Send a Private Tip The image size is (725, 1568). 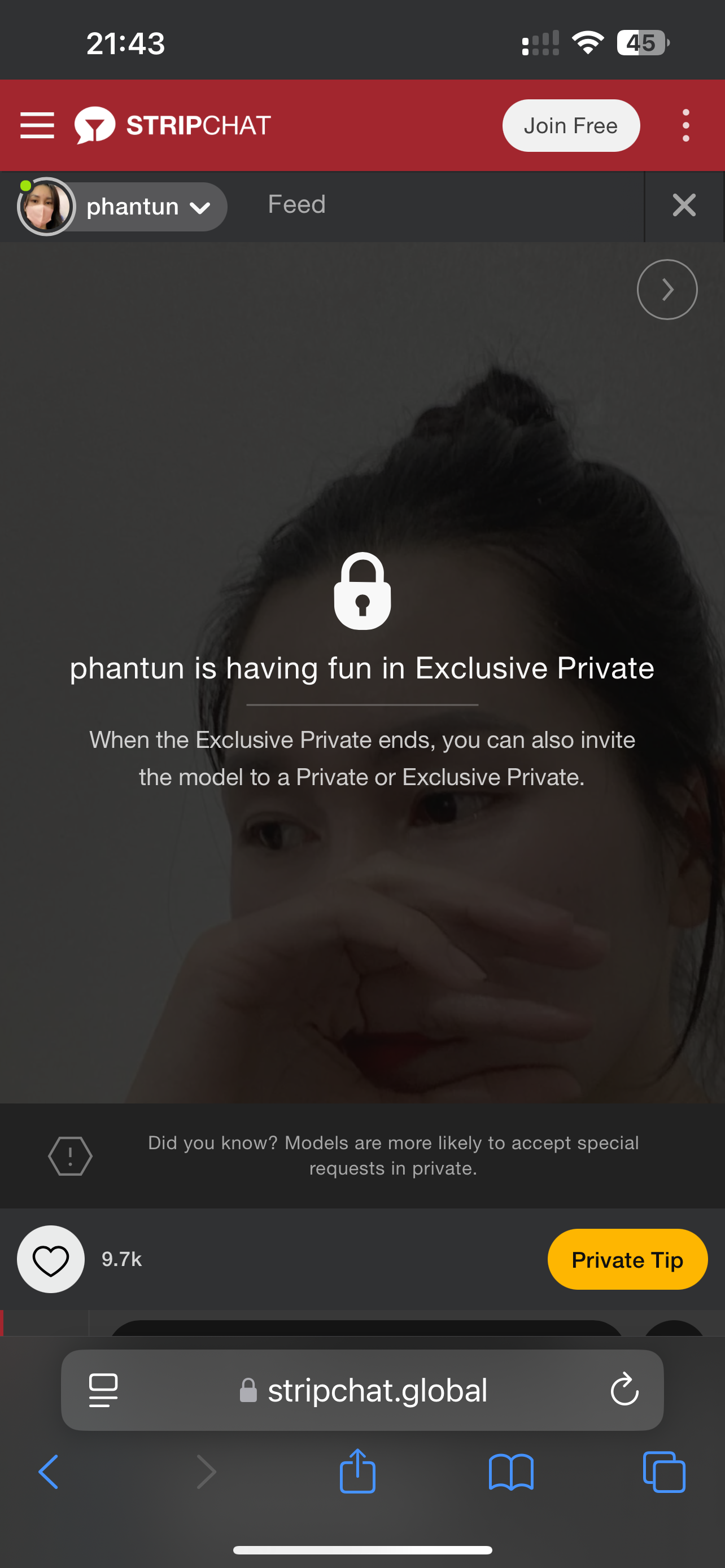(627, 1259)
